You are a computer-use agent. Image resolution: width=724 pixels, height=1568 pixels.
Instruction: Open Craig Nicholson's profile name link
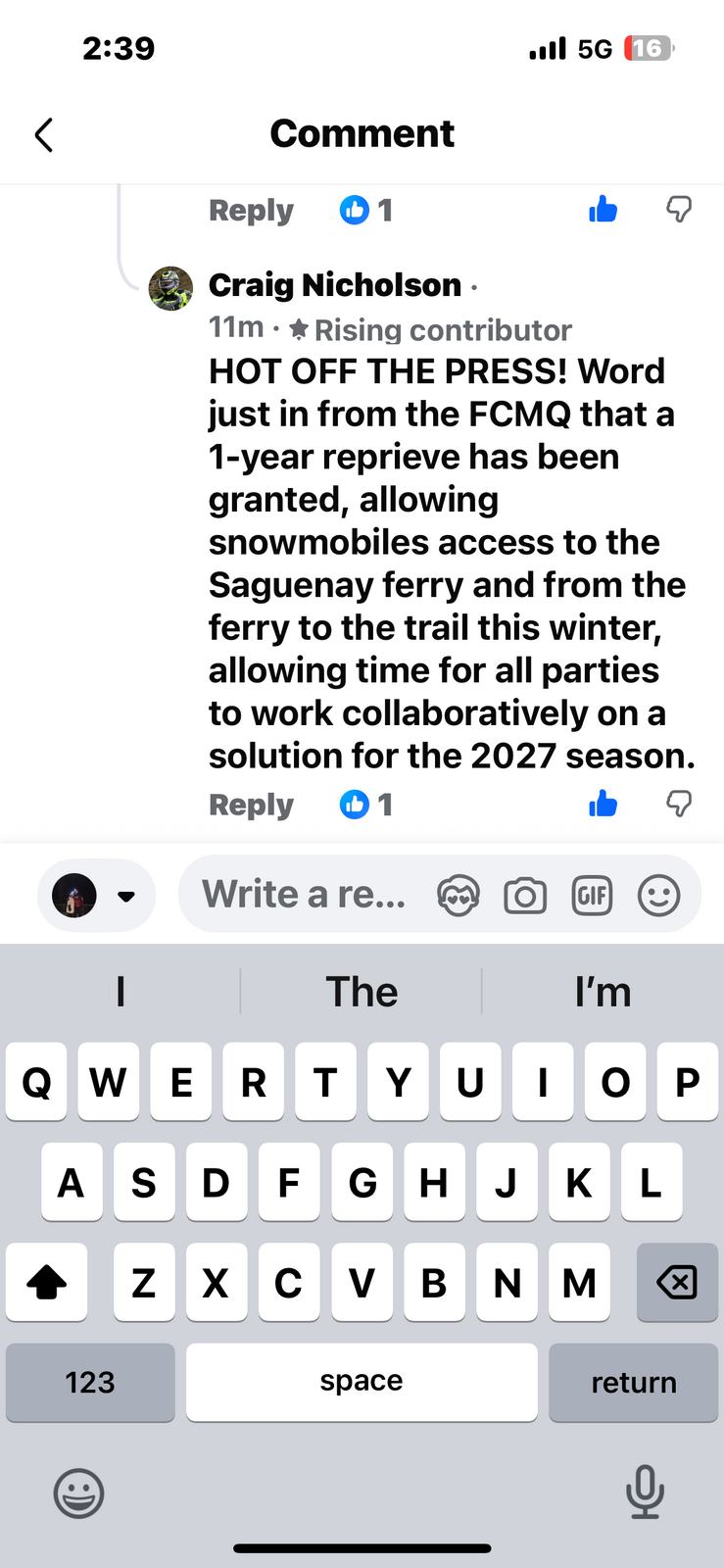[x=334, y=285]
